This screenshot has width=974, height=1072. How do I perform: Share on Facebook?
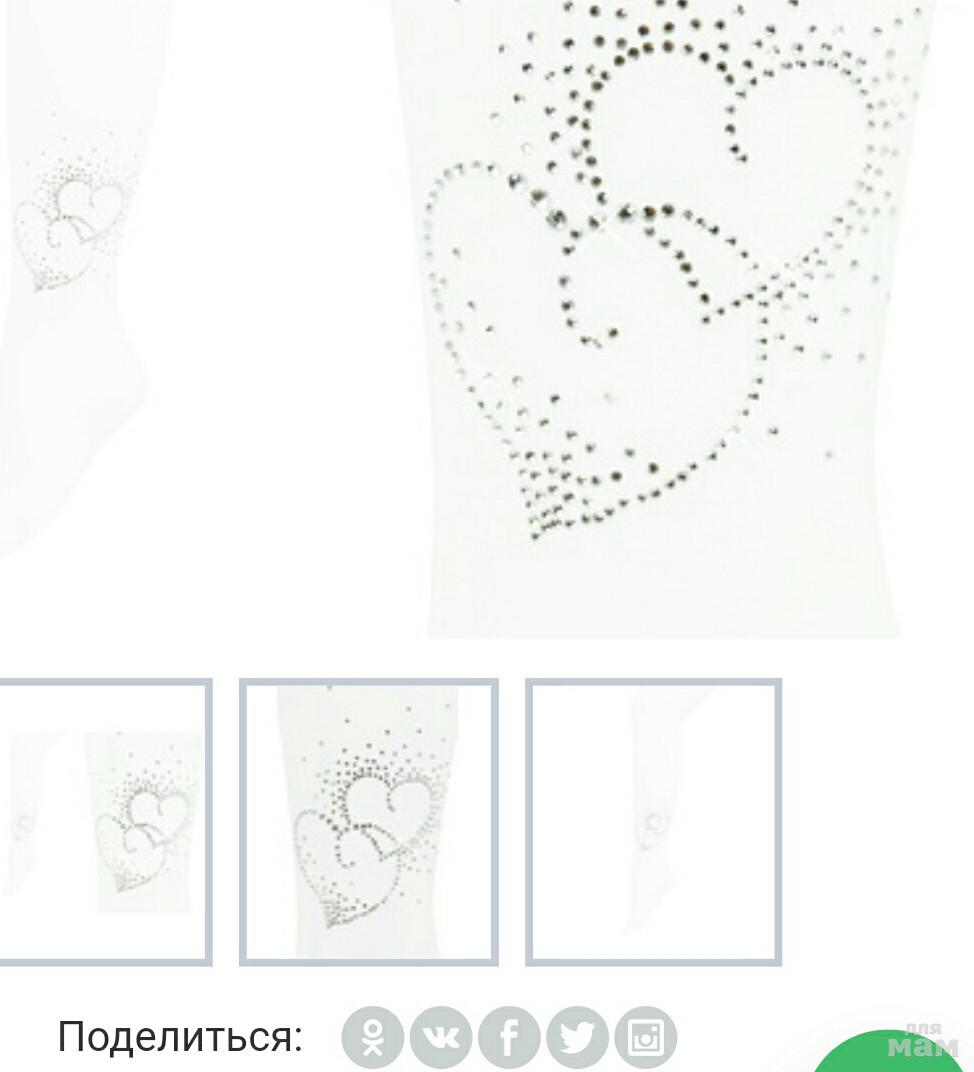coord(509,1038)
